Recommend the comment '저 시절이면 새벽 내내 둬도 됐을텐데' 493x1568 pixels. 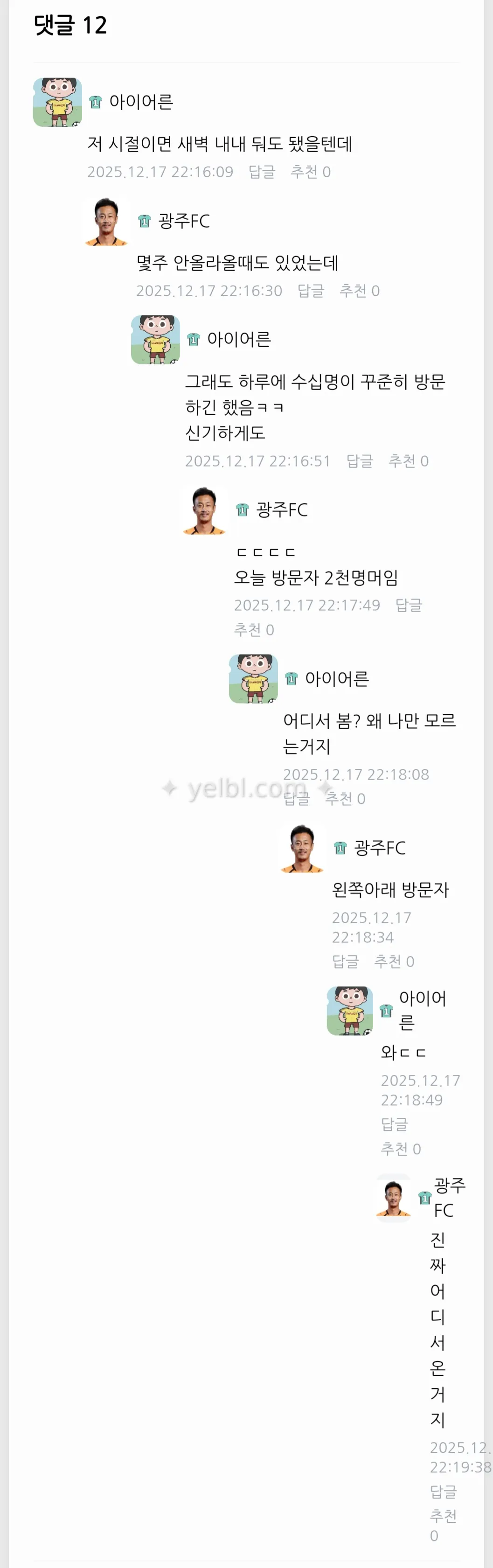click(311, 172)
